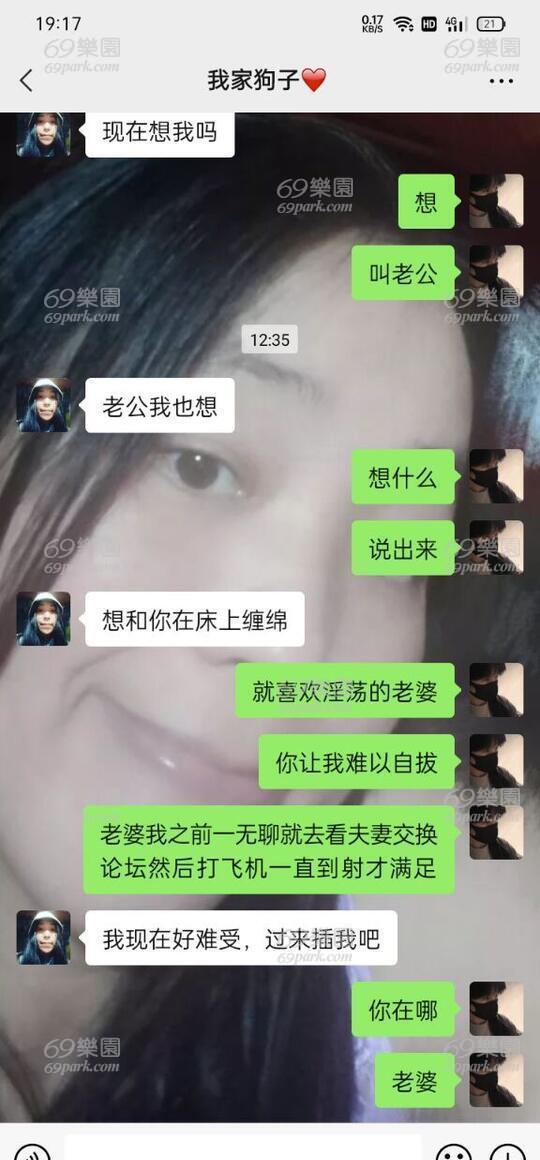Open contact avatar beside '老公我也想' message

tap(44, 405)
